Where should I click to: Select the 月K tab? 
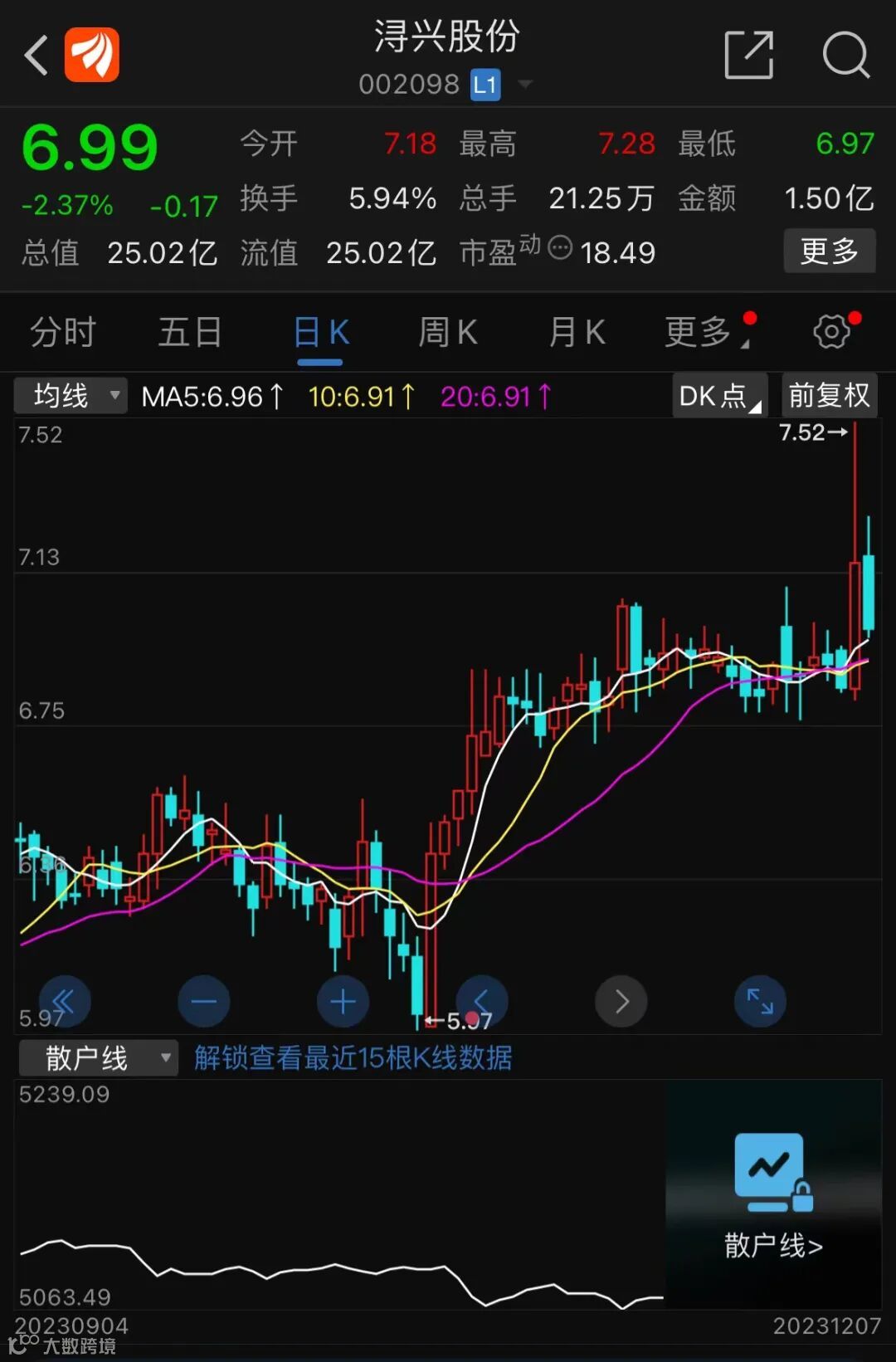coord(577,333)
